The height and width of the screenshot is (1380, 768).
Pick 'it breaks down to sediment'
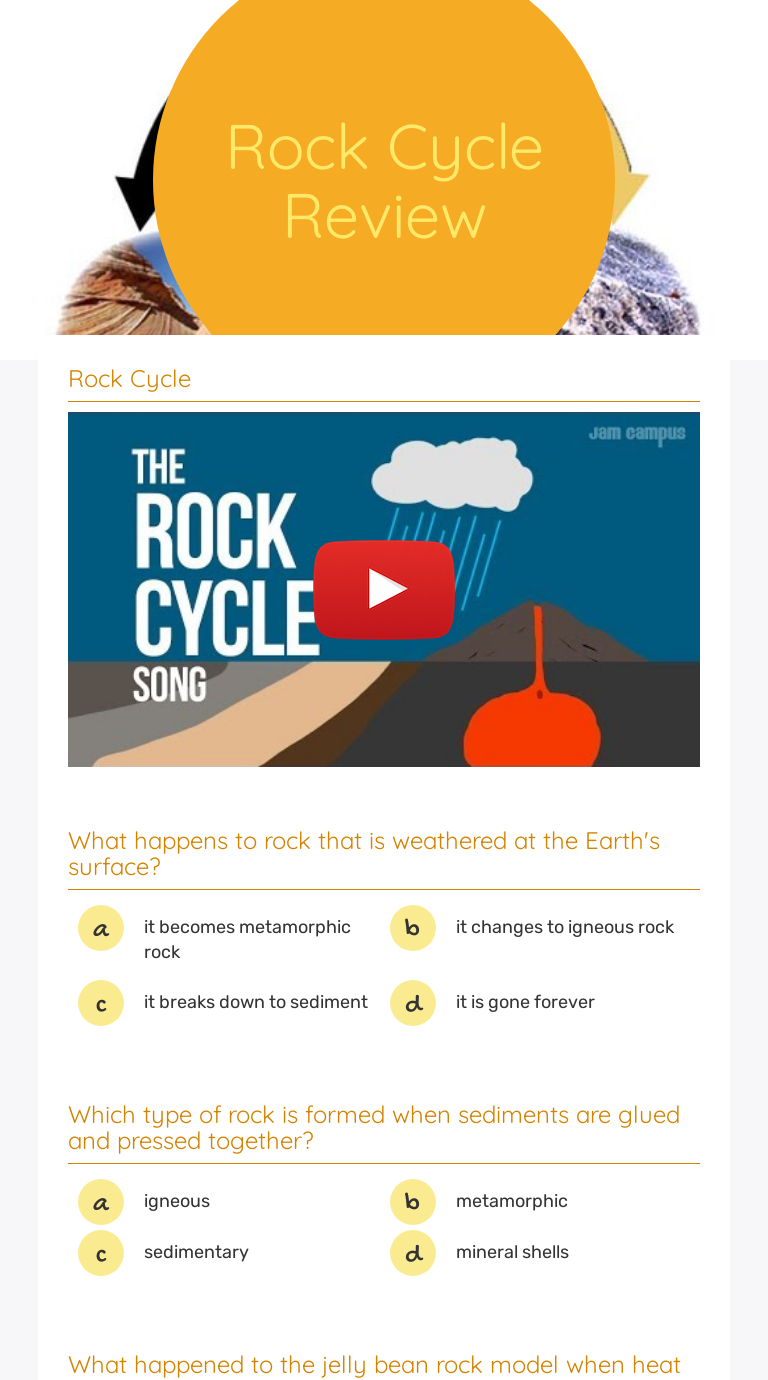(101, 1003)
